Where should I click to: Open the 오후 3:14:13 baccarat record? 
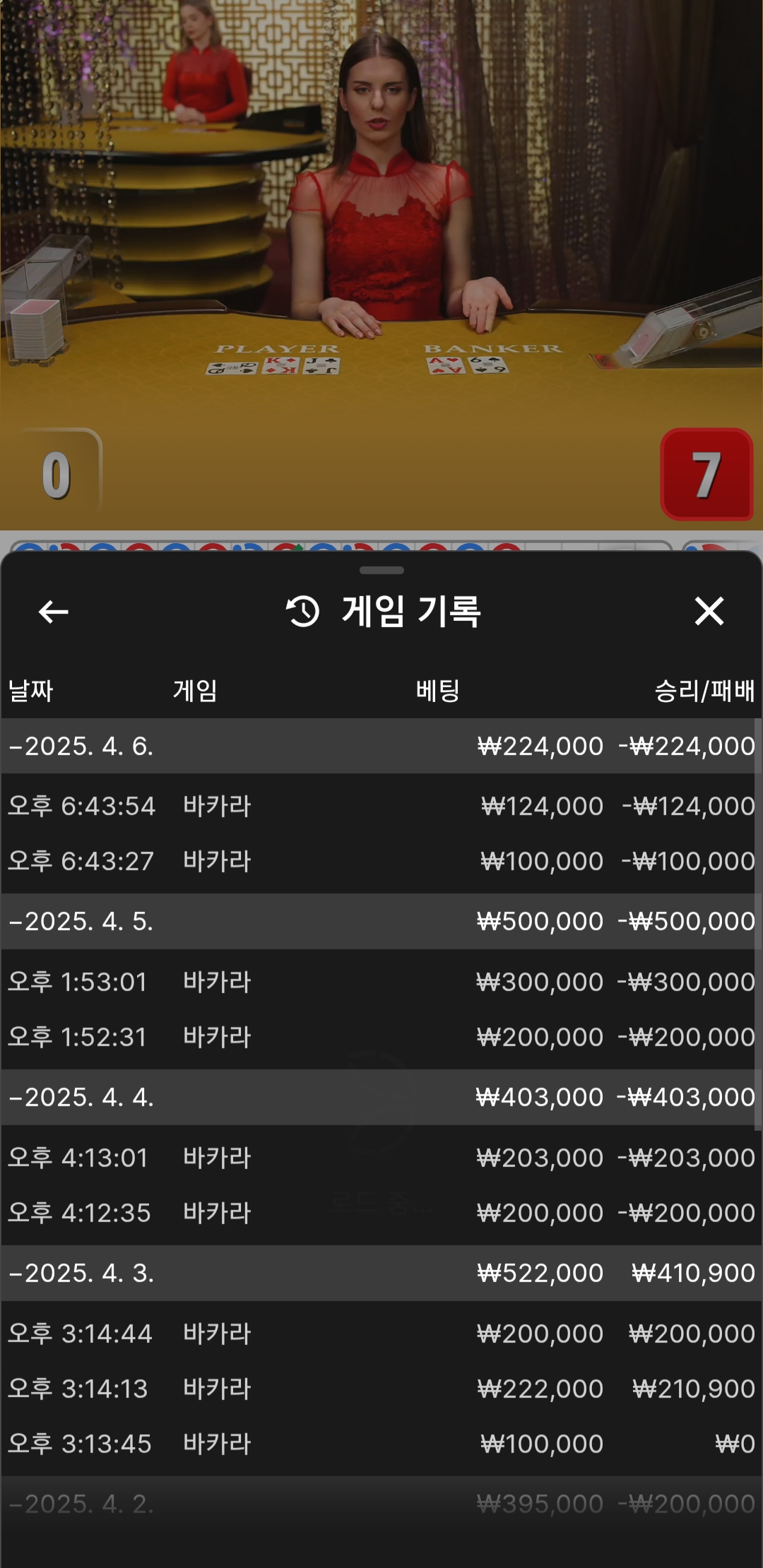[x=381, y=1389]
